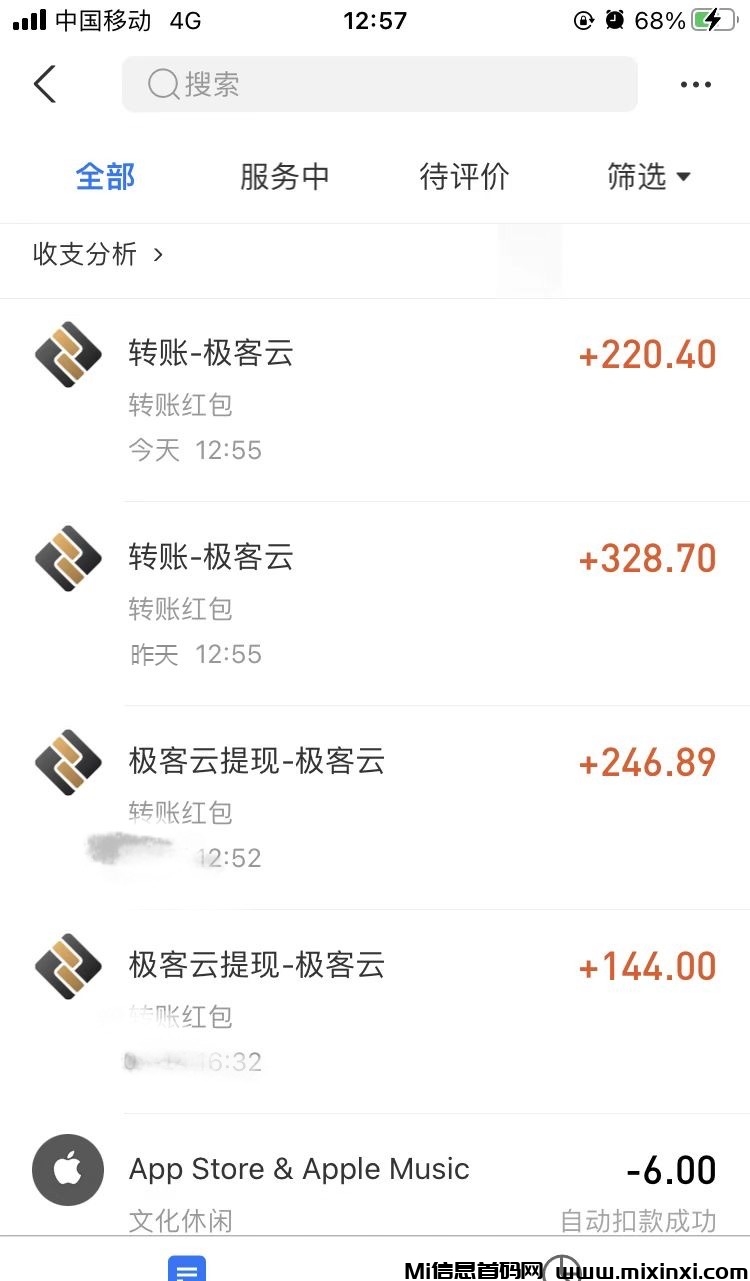Tap the search magnifier icon
The image size is (750, 1281).
[x=161, y=84]
